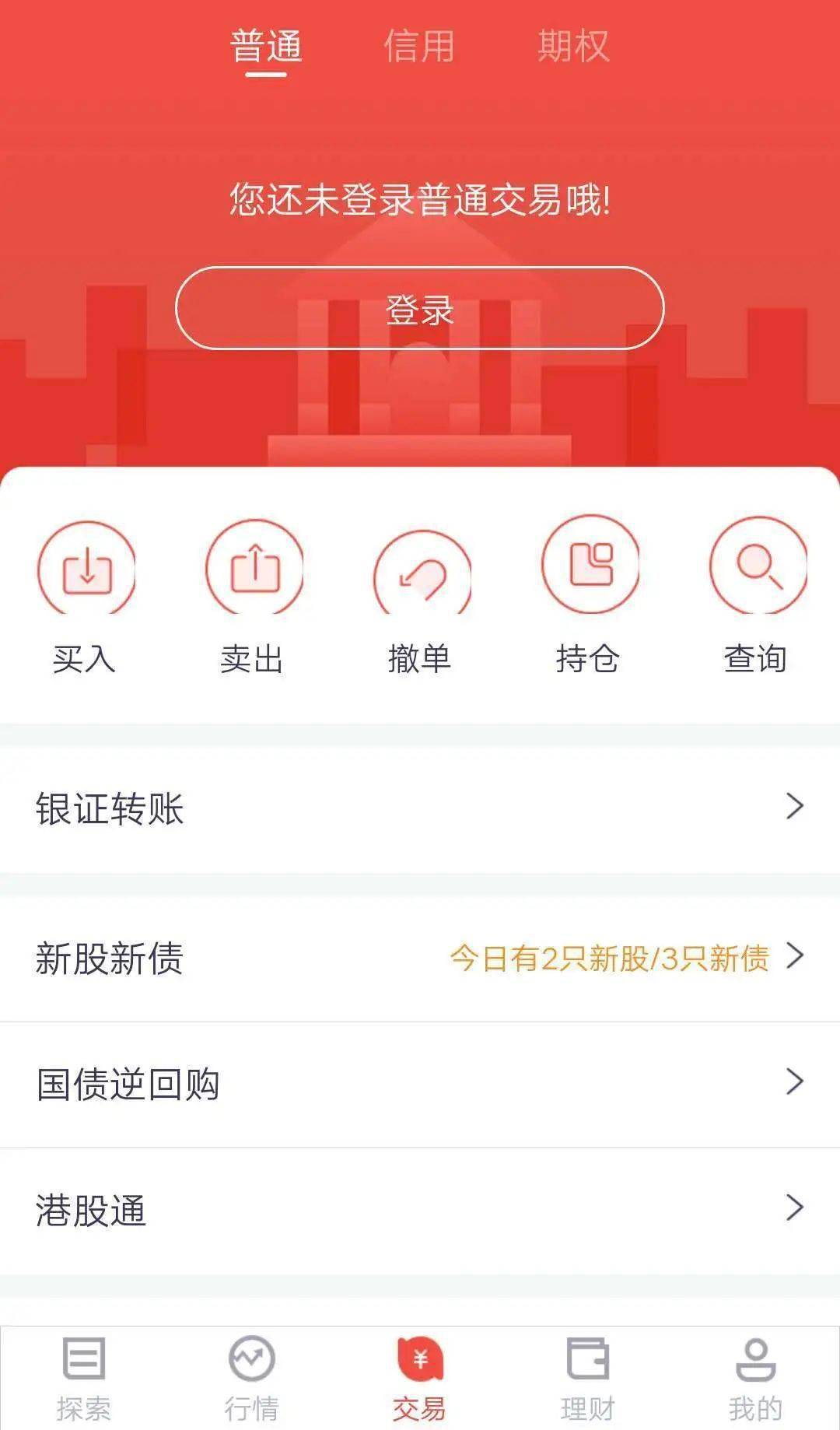Go to the 探索 tab
The image size is (840, 1430).
[x=84, y=1379]
